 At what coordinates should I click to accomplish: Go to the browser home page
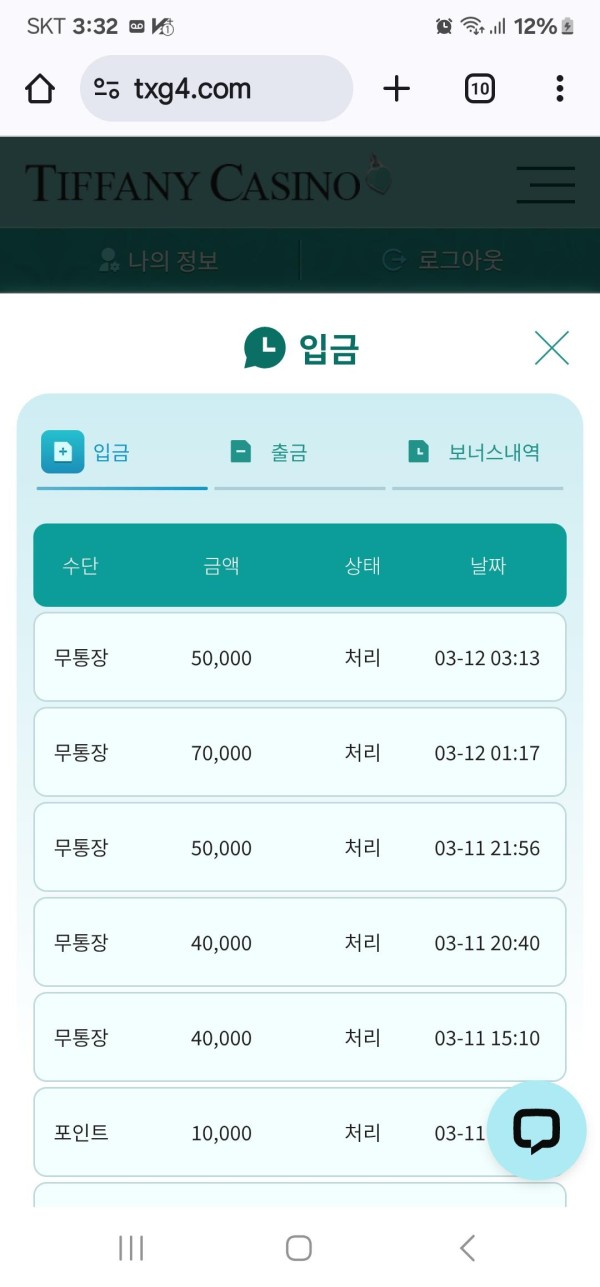pos(40,89)
